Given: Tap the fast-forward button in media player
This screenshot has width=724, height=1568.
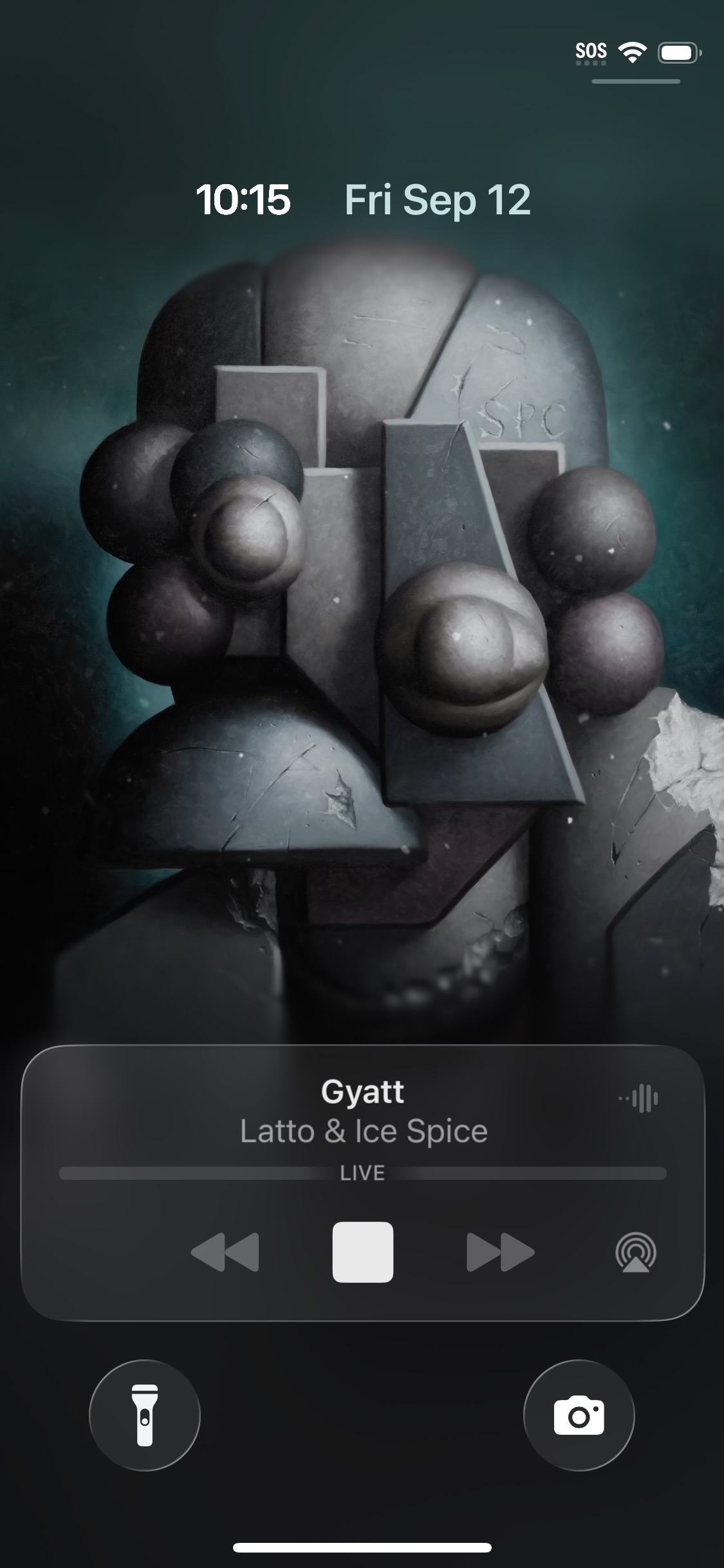Looking at the screenshot, I should 500,1252.
